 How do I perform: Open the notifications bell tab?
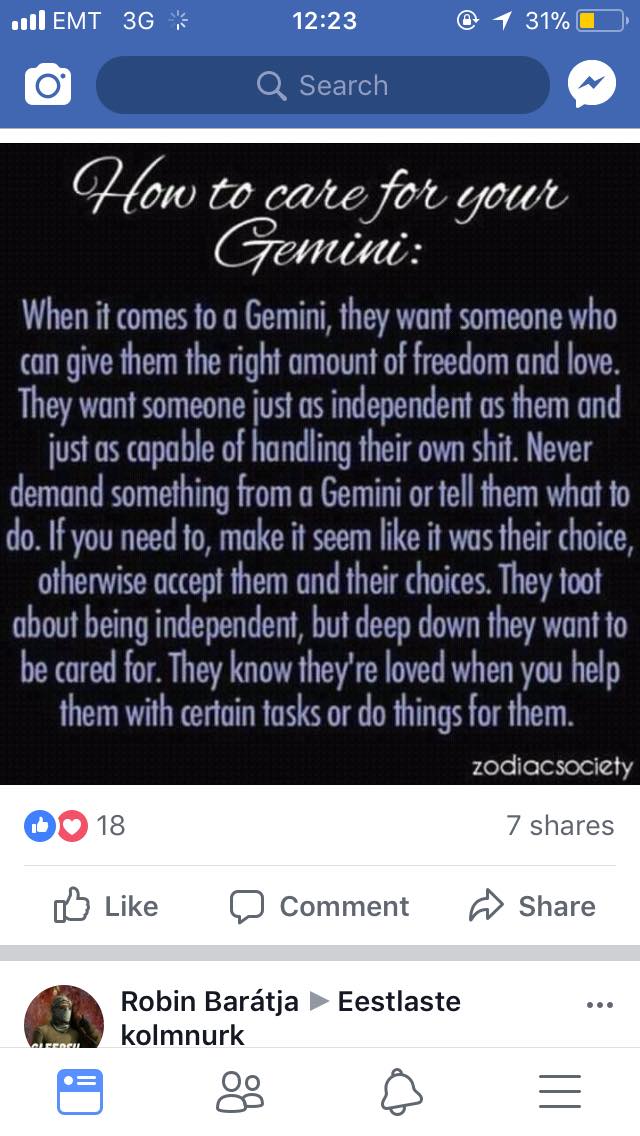(401, 1092)
